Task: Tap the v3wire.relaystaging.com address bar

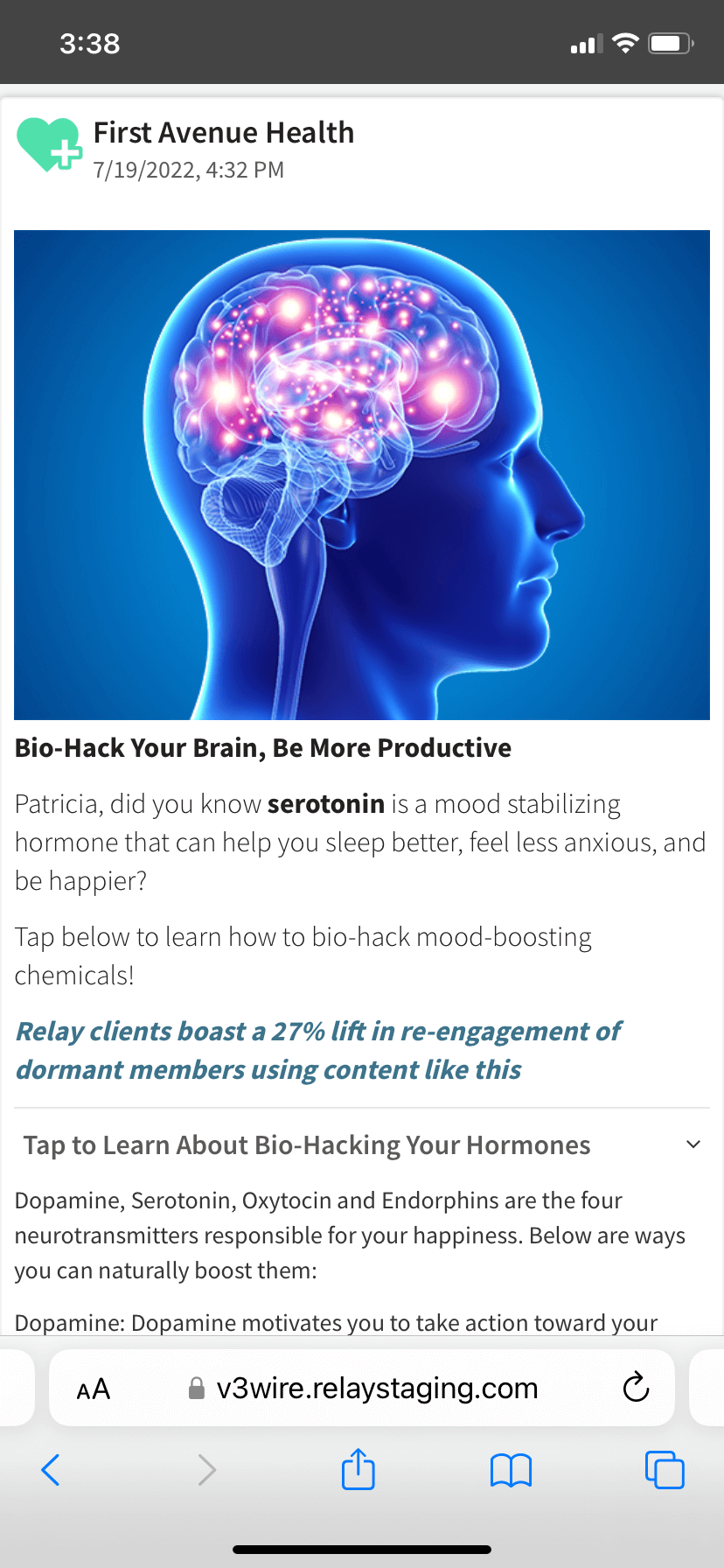Action: 376,1389
